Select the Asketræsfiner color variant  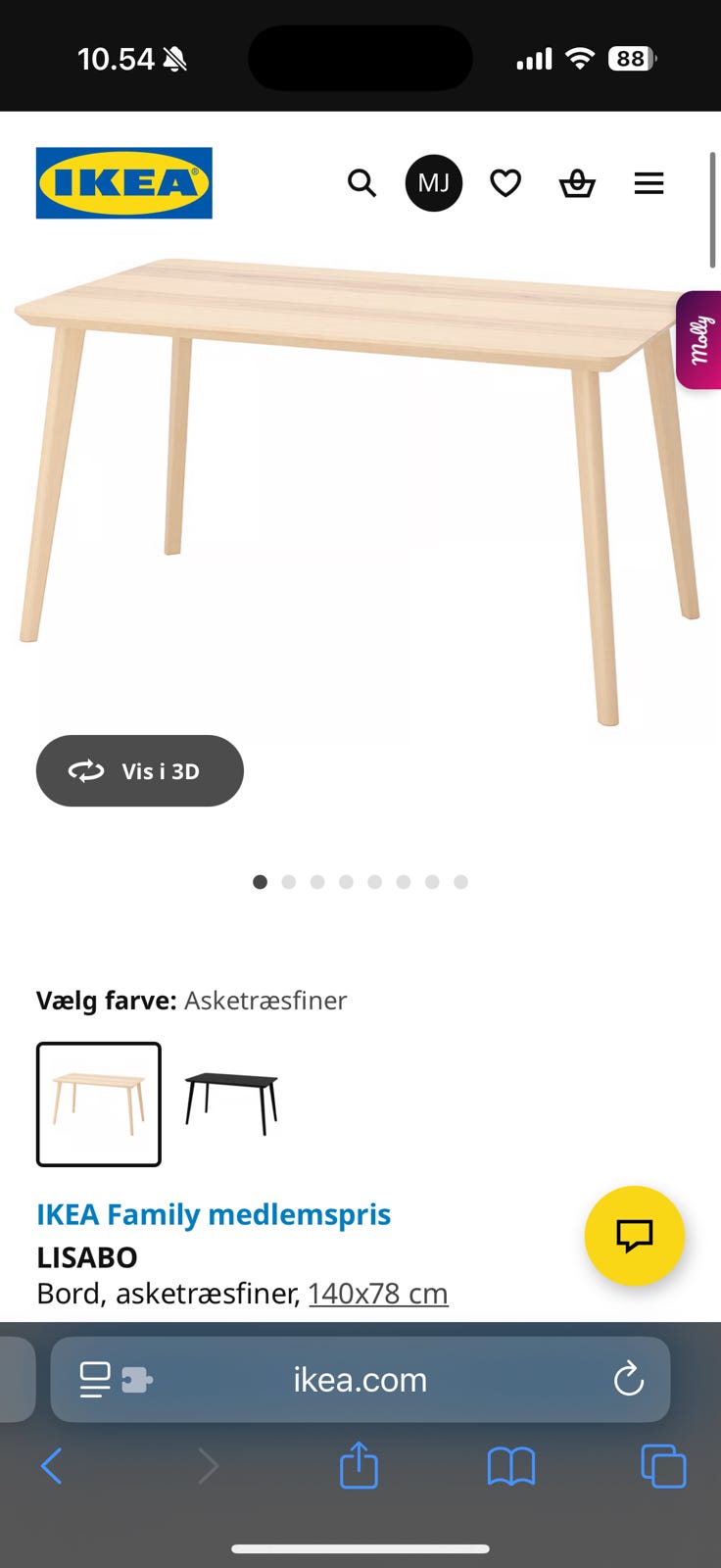tap(98, 1103)
